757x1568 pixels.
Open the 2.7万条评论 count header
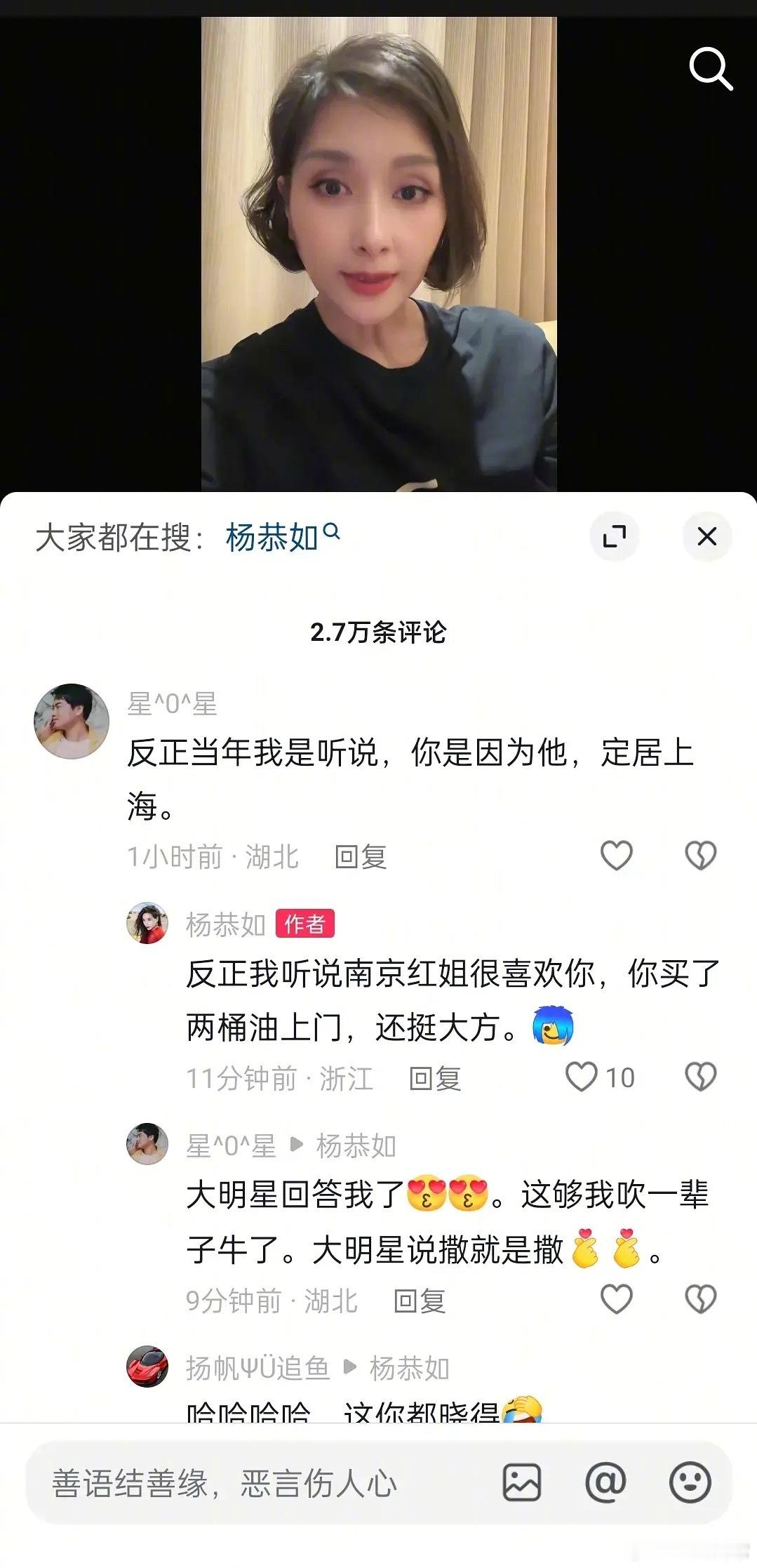point(377,631)
